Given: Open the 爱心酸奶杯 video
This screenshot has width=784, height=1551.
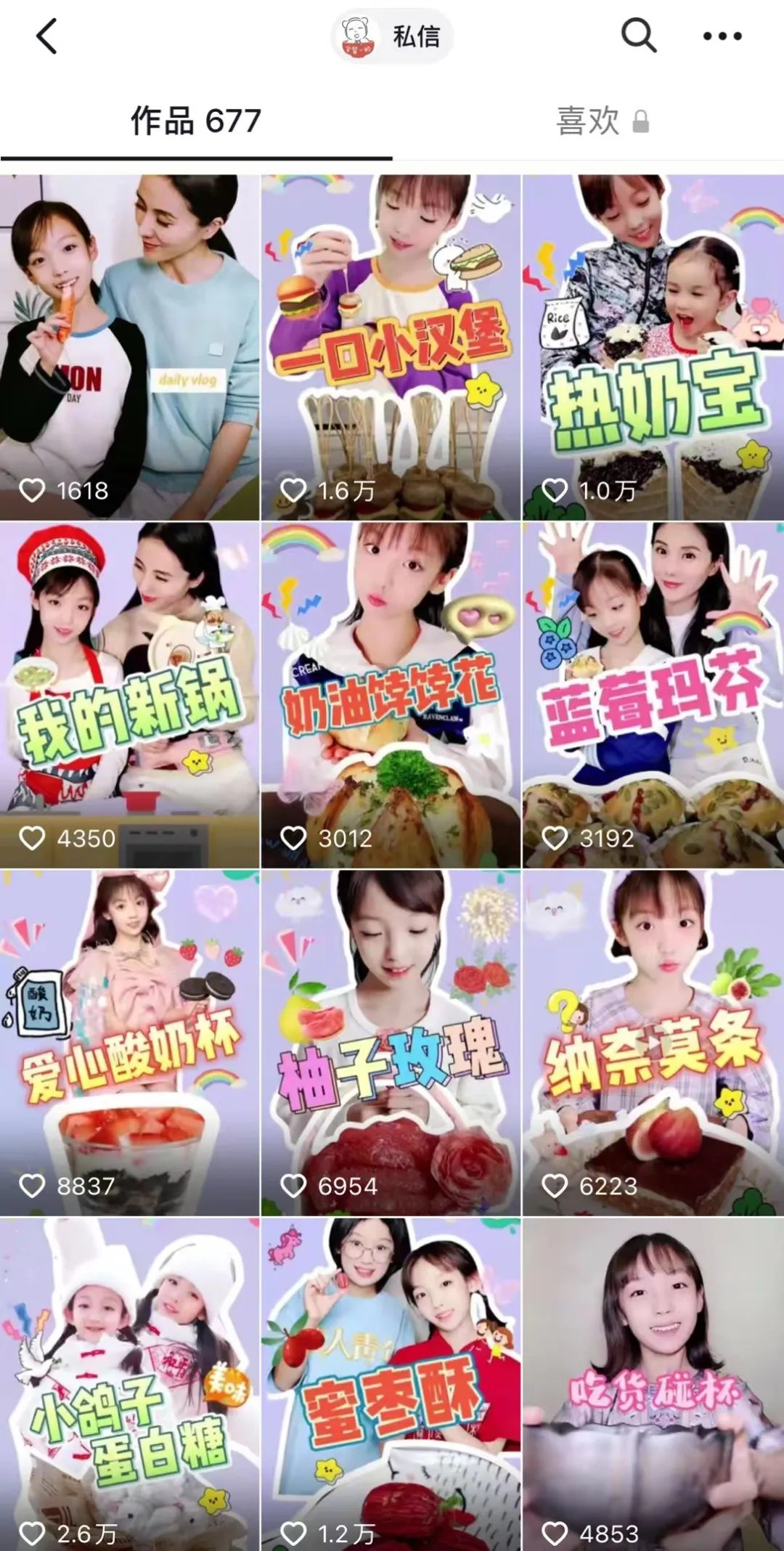Looking at the screenshot, I should pyautogui.click(x=129, y=1043).
